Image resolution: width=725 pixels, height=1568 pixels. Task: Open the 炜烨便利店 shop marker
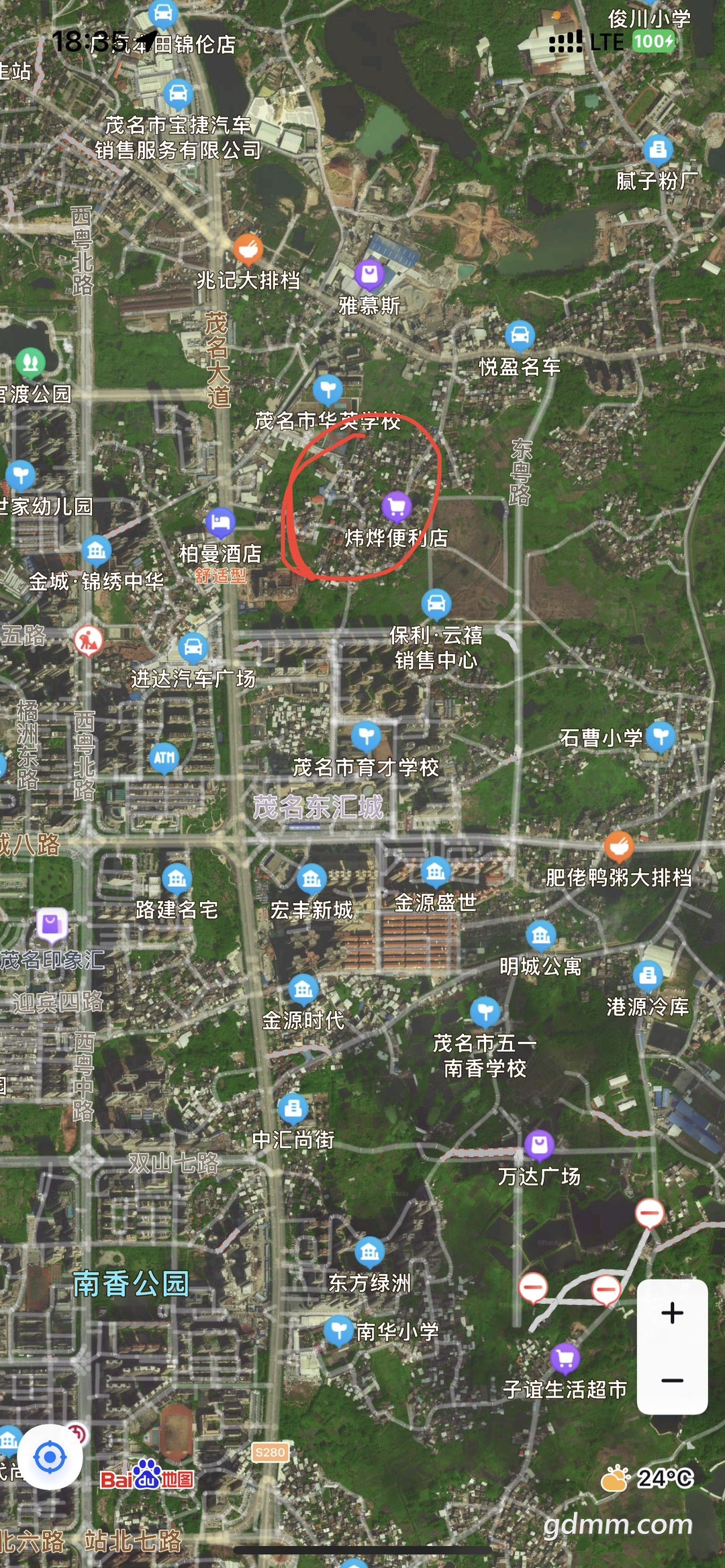pyautogui.click(x=397, y=507)
